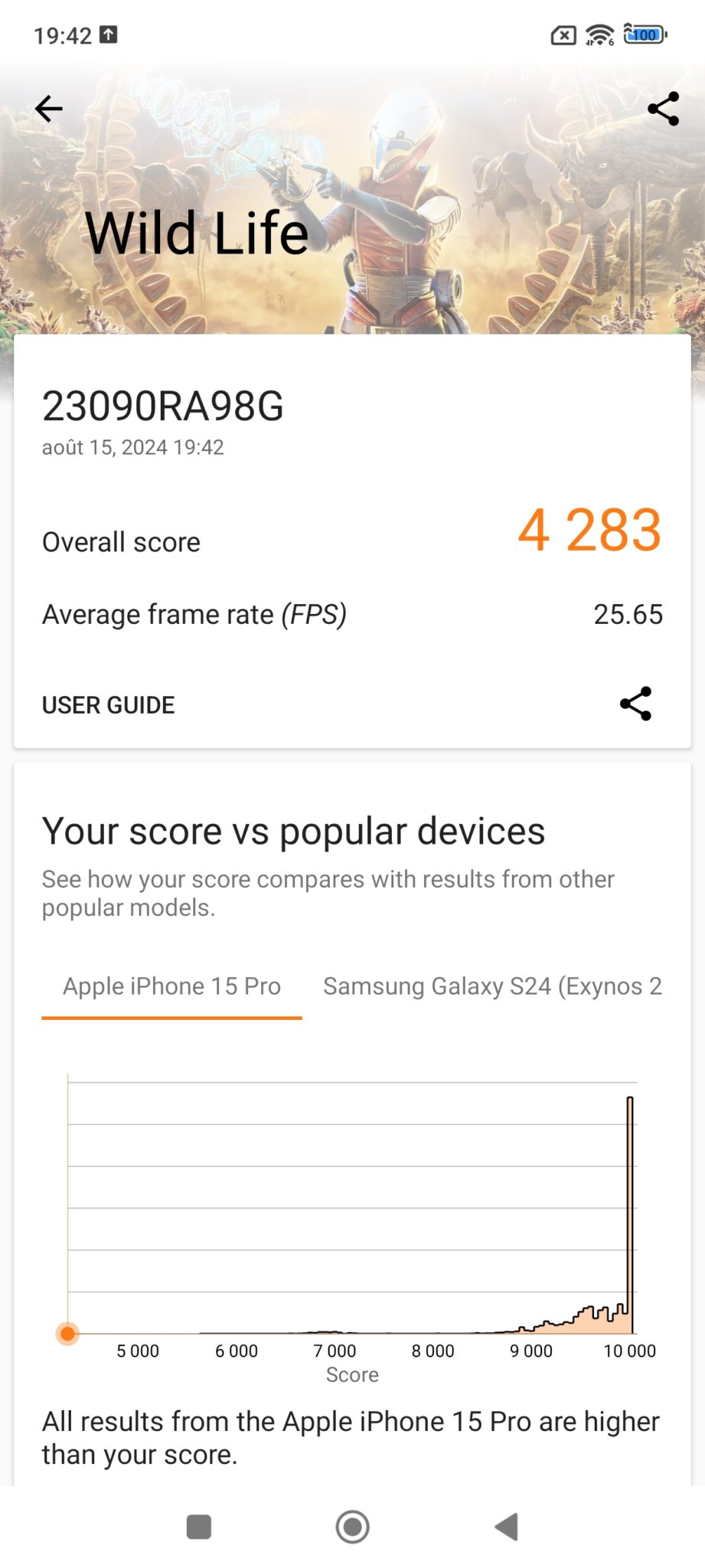Open recent apps with the square button
This screenshot has height=1568, width=705.
pyautogui.click(x=199, y=1527)
